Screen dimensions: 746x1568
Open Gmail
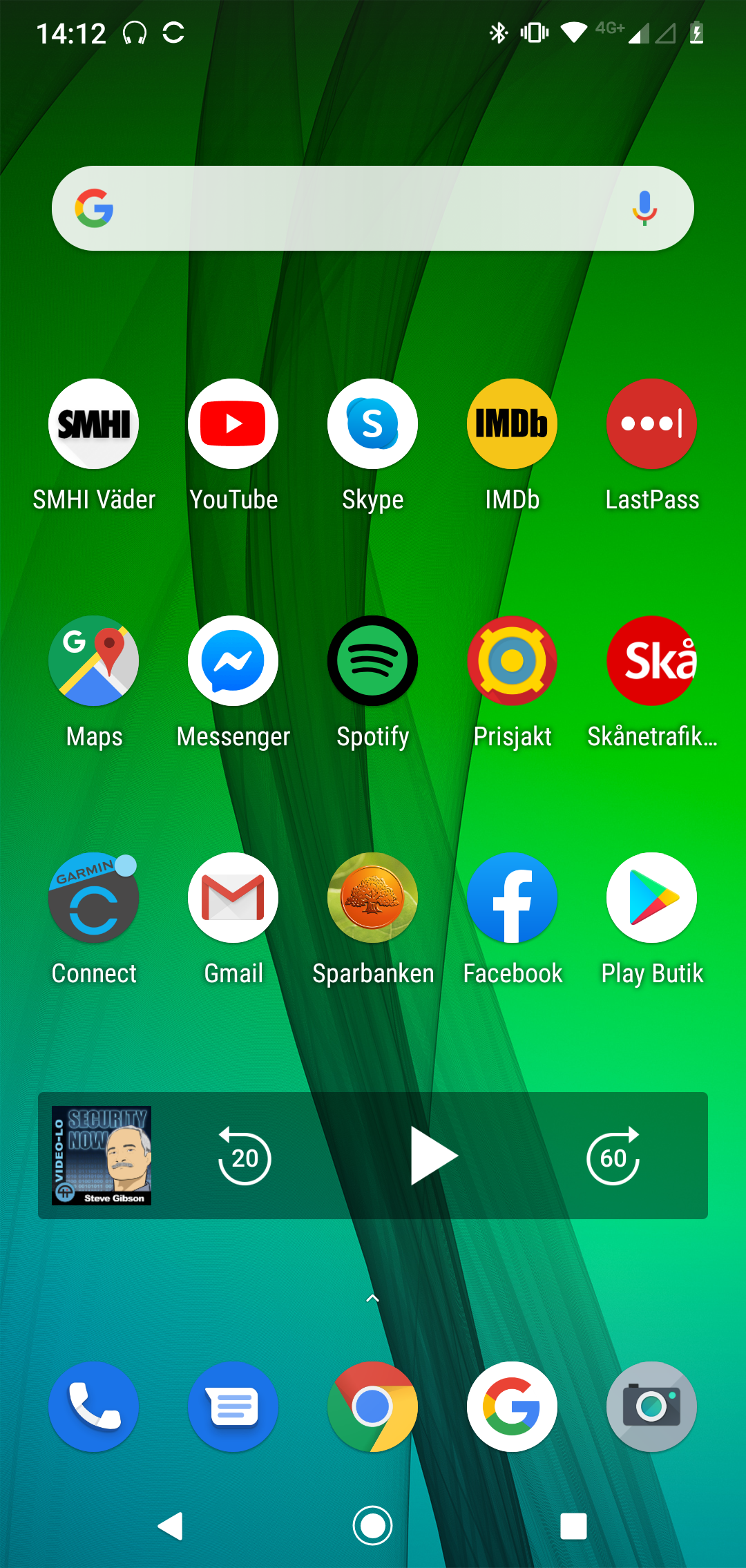click(233, 897)
